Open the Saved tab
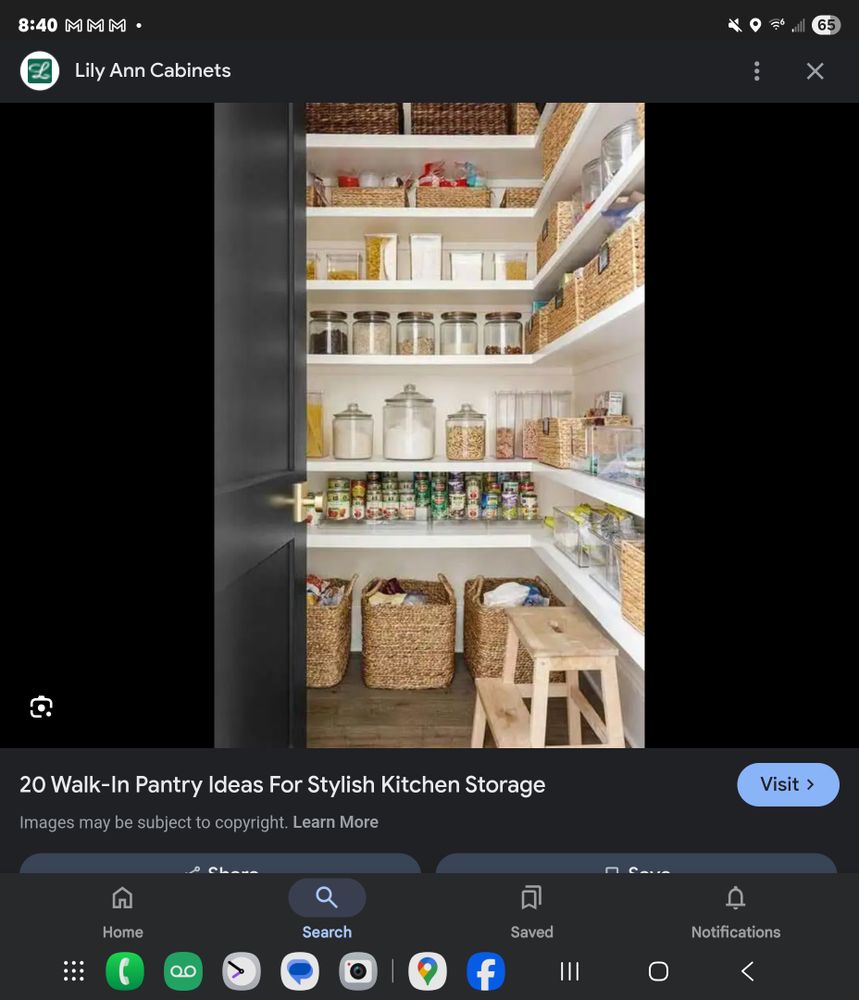The height and width of the screenshot is (1000, 859). click(531, 910)
